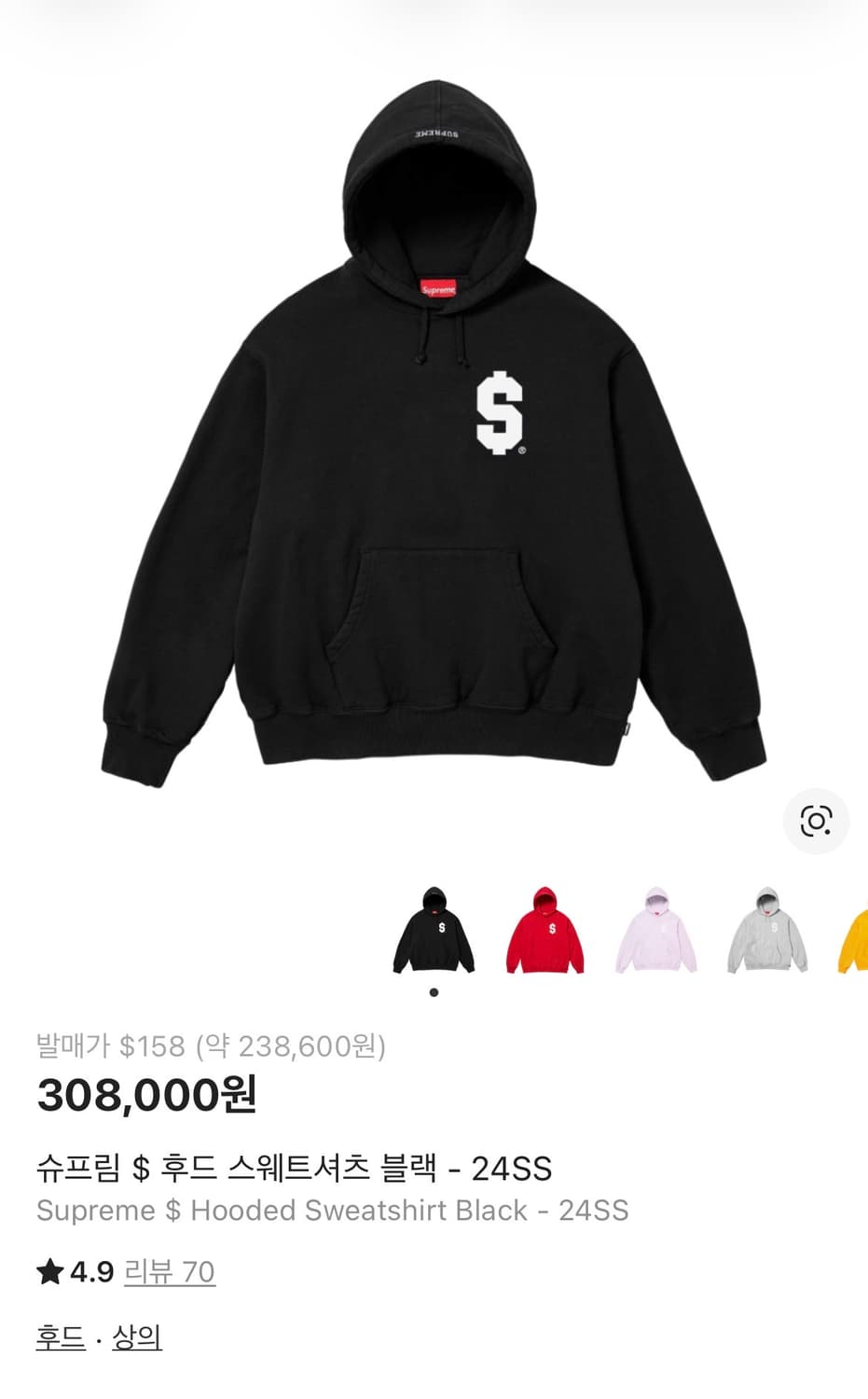Click the main product image
The image size is (868, 1399).
(x=434, y=420)
